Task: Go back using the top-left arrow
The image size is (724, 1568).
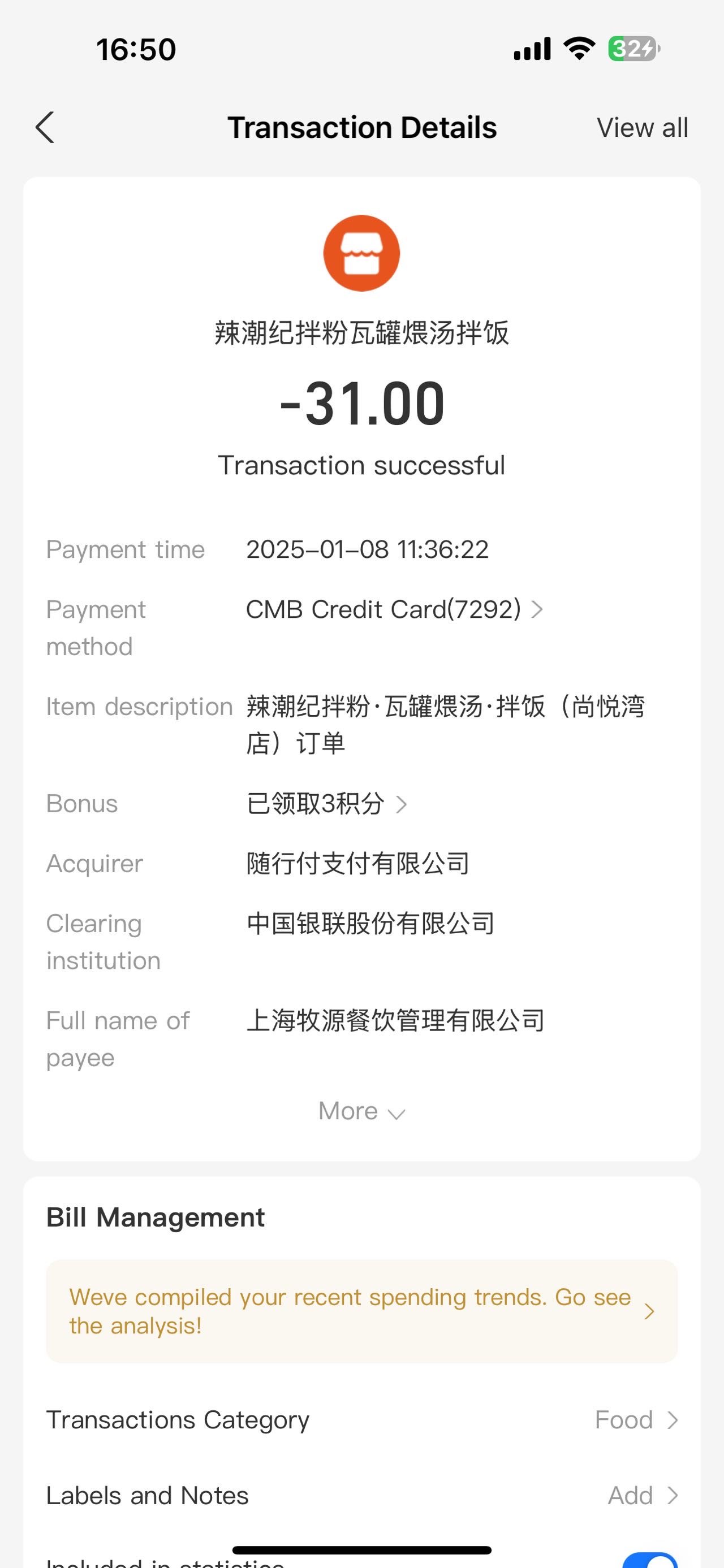Action: pos(45,128)
